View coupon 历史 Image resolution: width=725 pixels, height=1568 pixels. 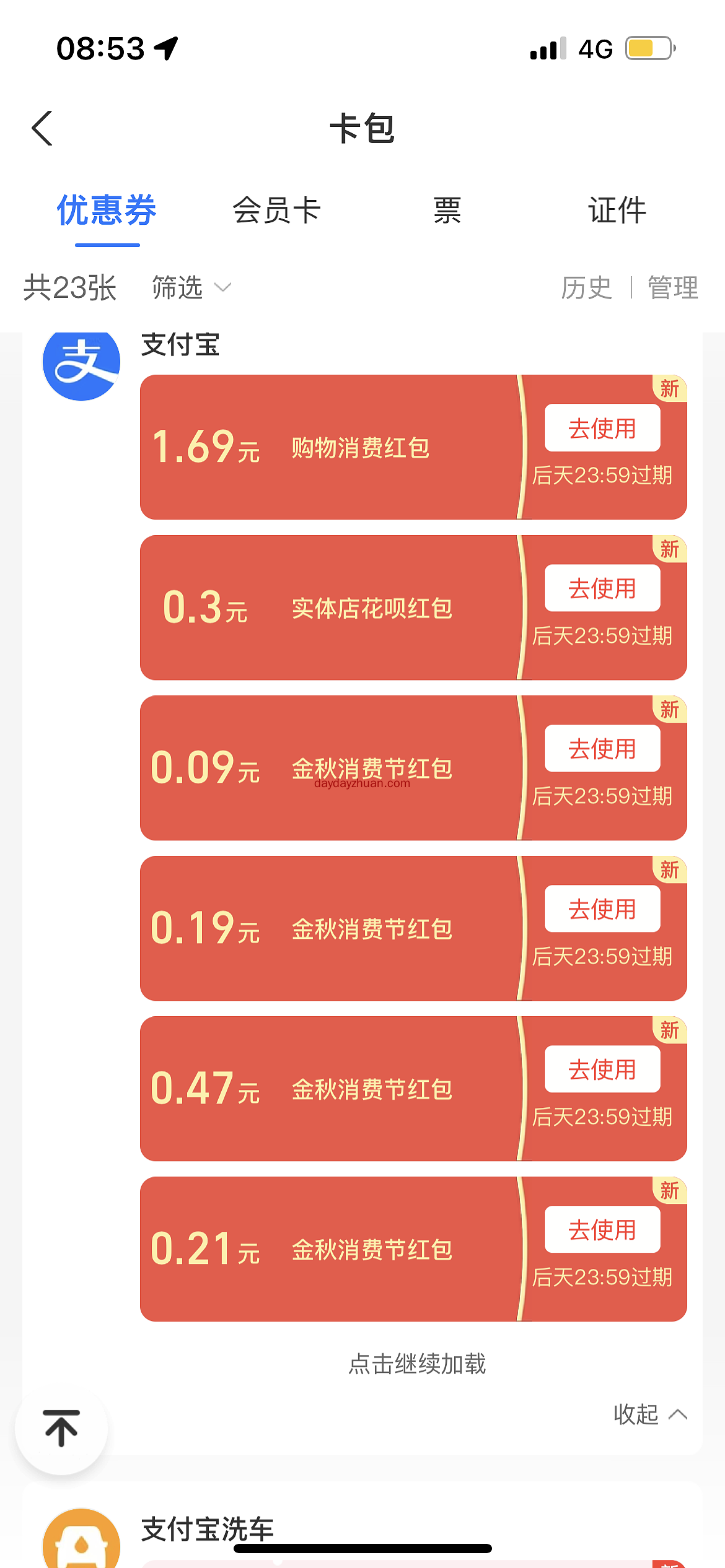(x=586, y=287)
